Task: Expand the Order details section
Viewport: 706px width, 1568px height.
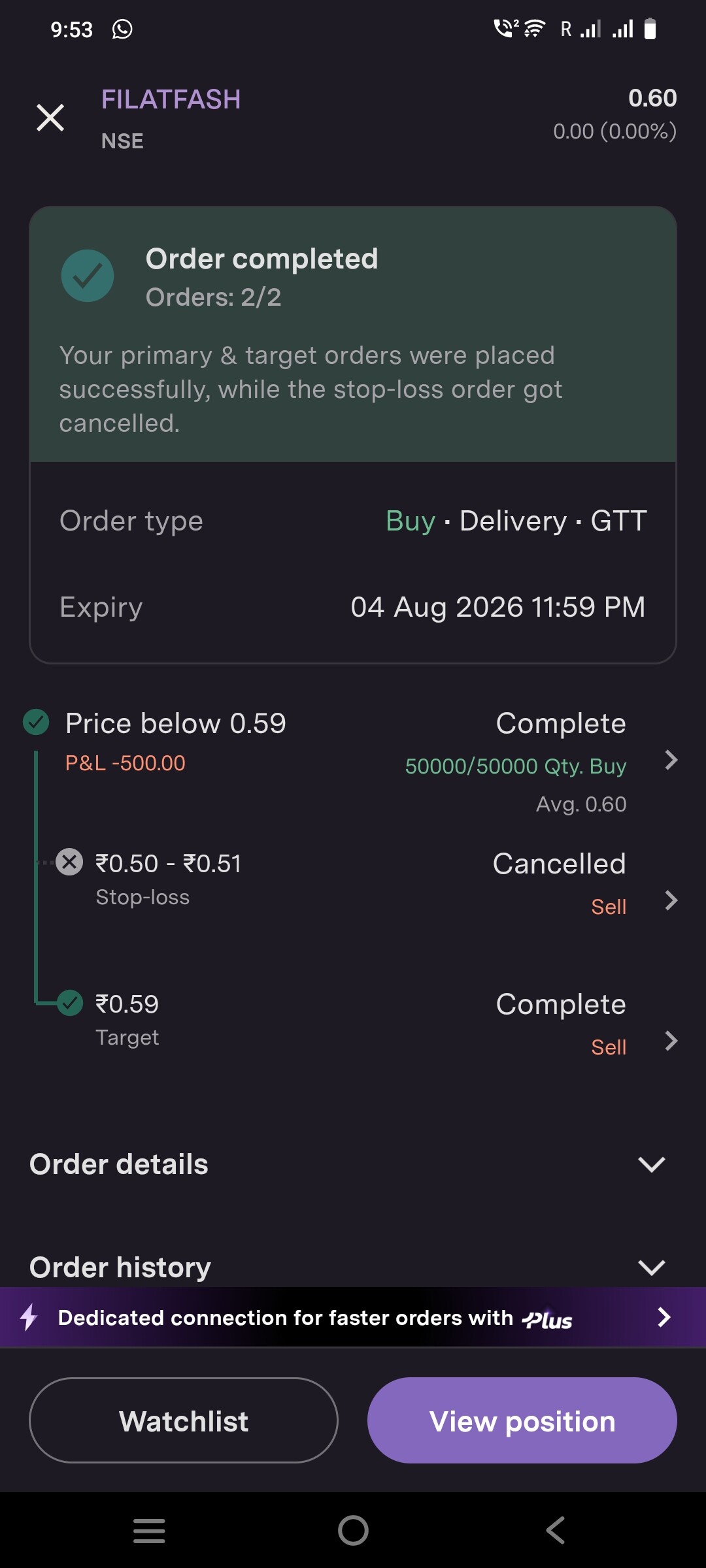Action: point(353,1164)
